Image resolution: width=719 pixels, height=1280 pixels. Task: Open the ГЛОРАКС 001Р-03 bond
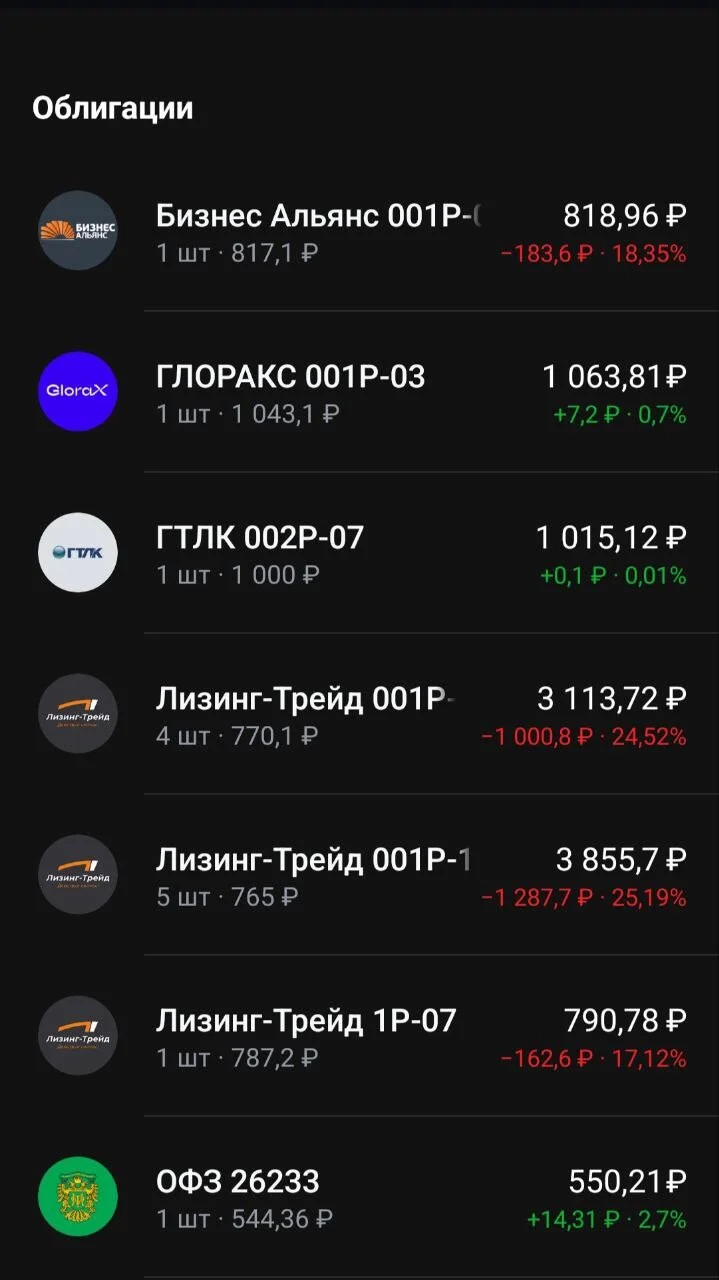click(x=360, y=392)
